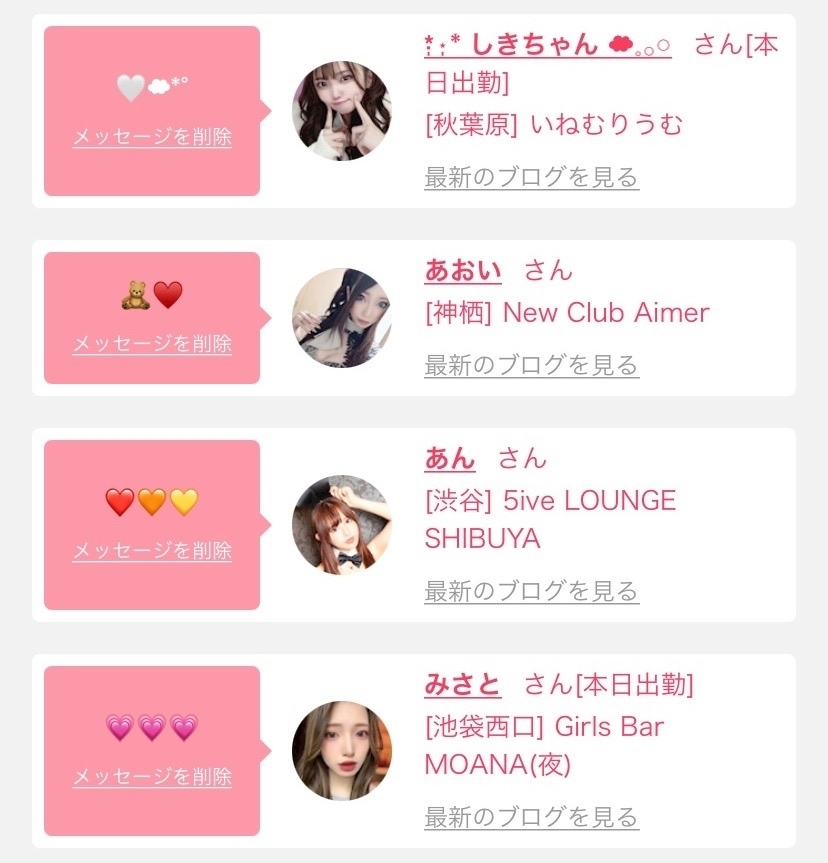This screenshot has height=863, width=828.
Task: Delete the message sent to あん
Action: (x=152, y=551)
